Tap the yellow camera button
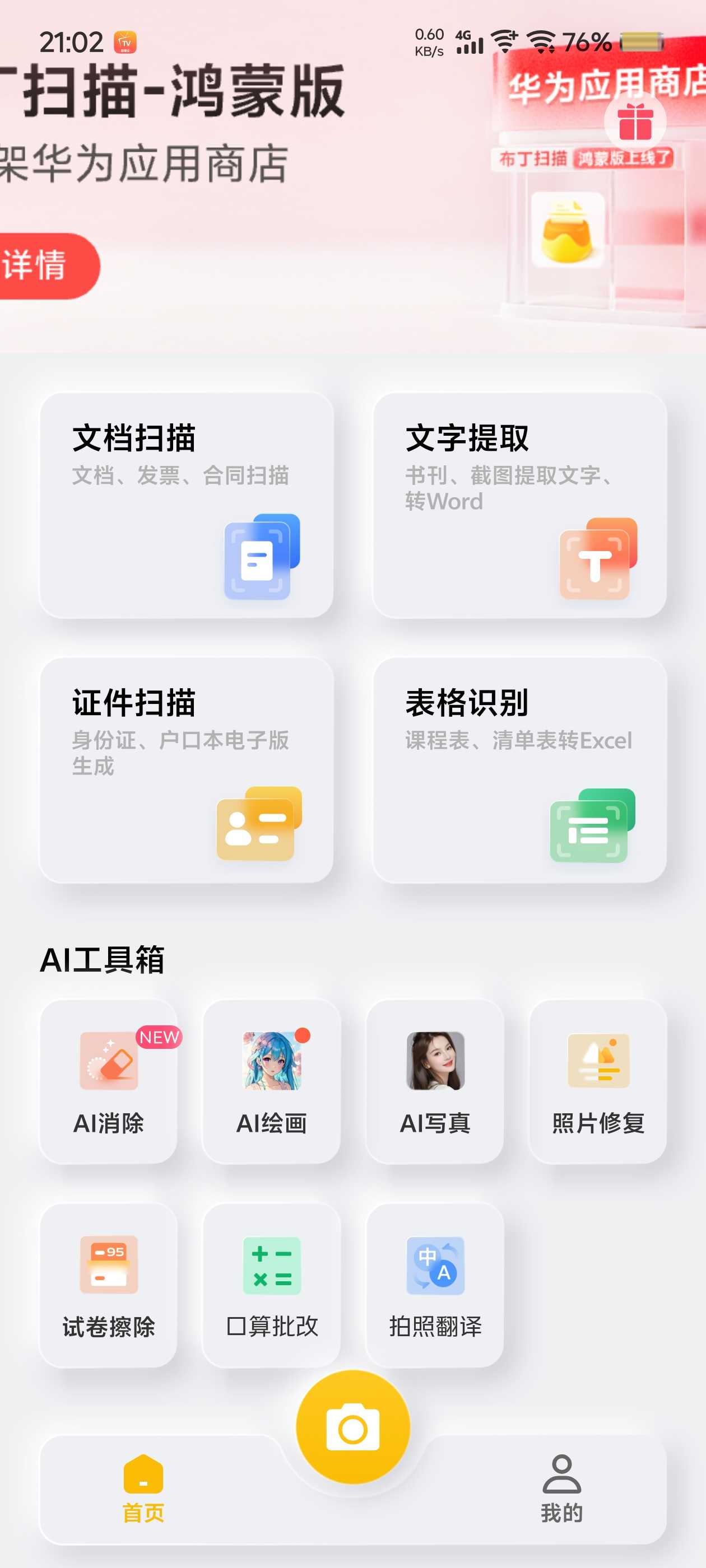 pos(352,1427)
